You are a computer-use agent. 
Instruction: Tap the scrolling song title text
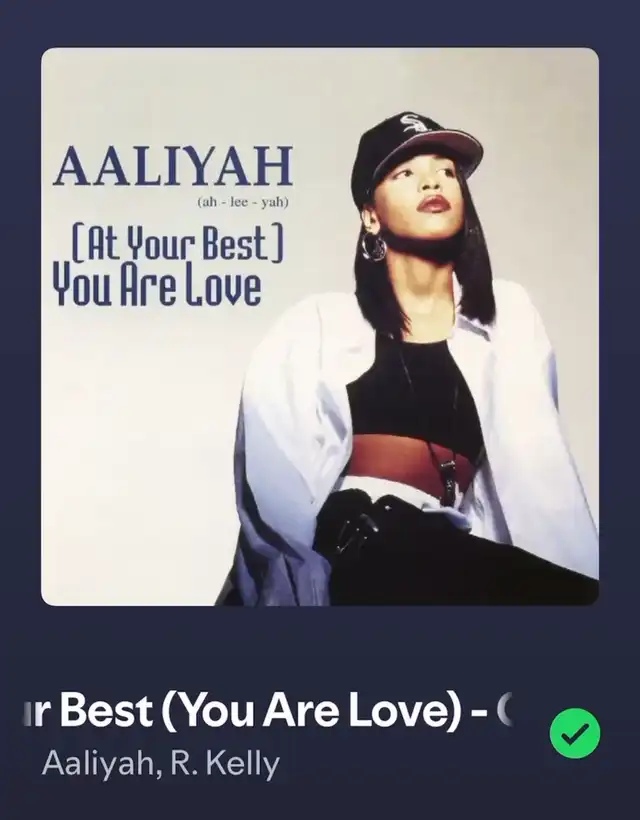pos(268,710)
